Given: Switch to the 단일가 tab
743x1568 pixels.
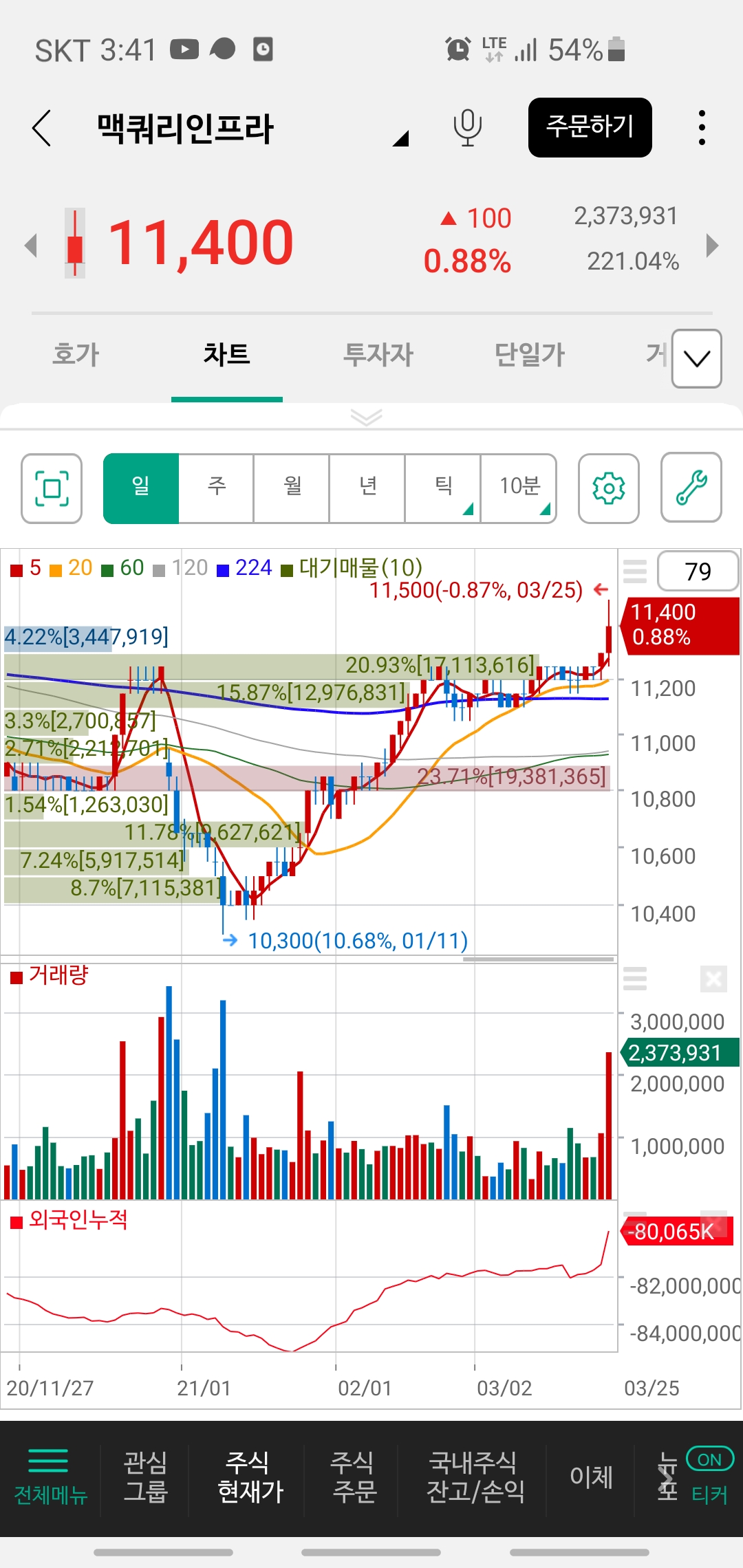Looking at the screenshot, I should tap(529, 355).
